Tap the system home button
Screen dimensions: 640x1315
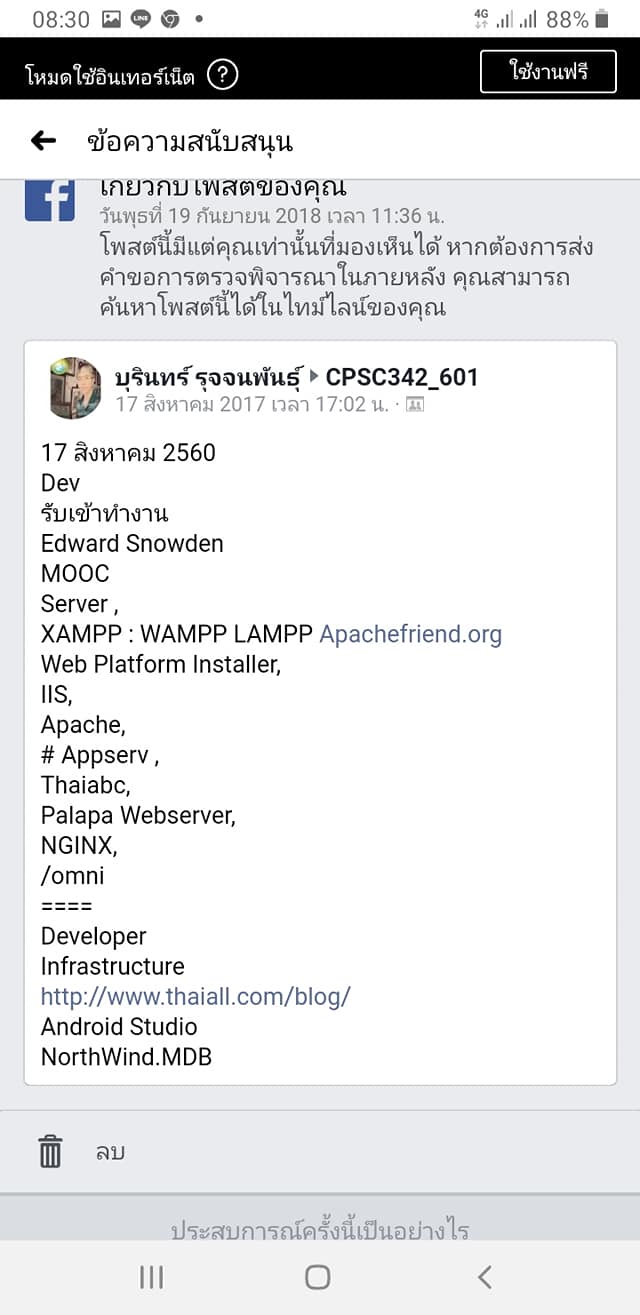click(318, 1277)
